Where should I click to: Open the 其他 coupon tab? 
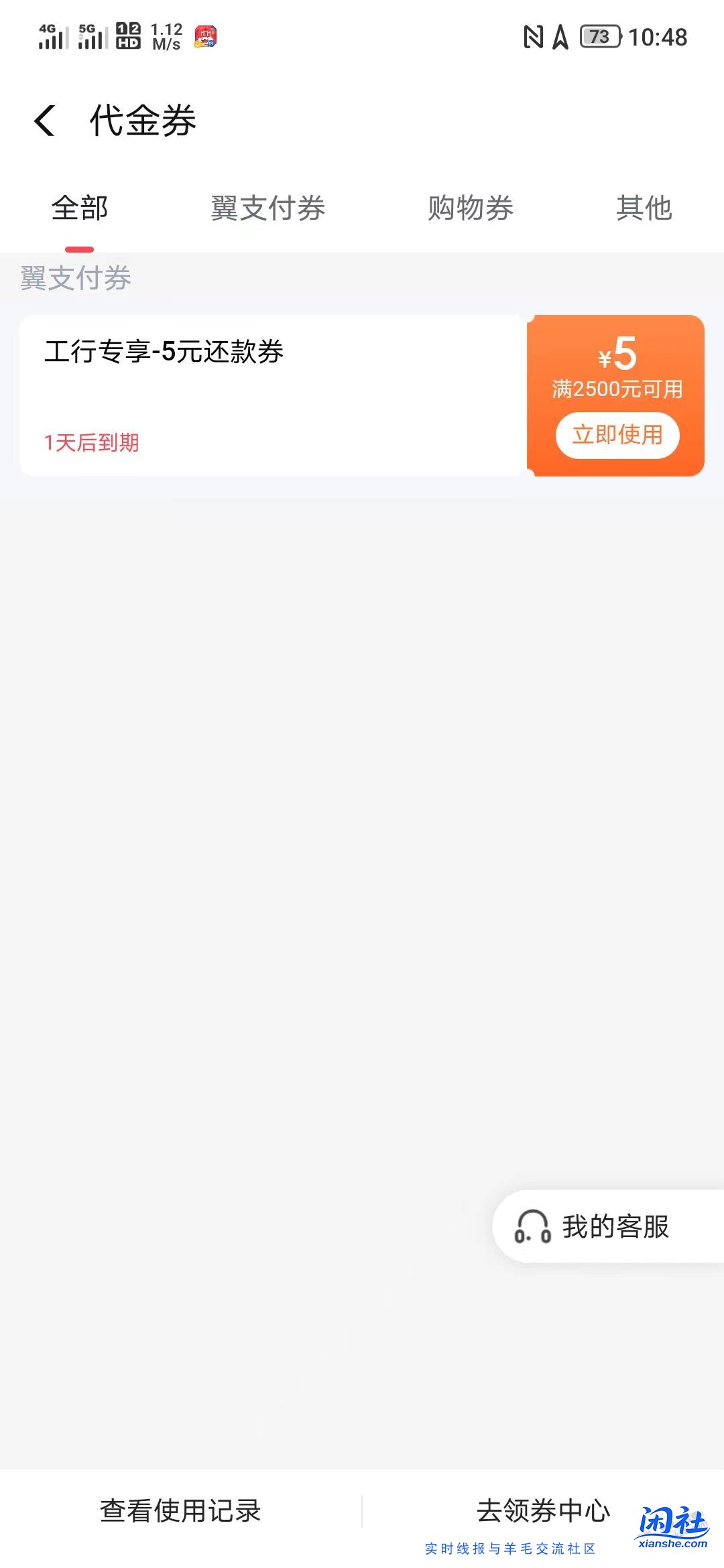pos(645,209)
